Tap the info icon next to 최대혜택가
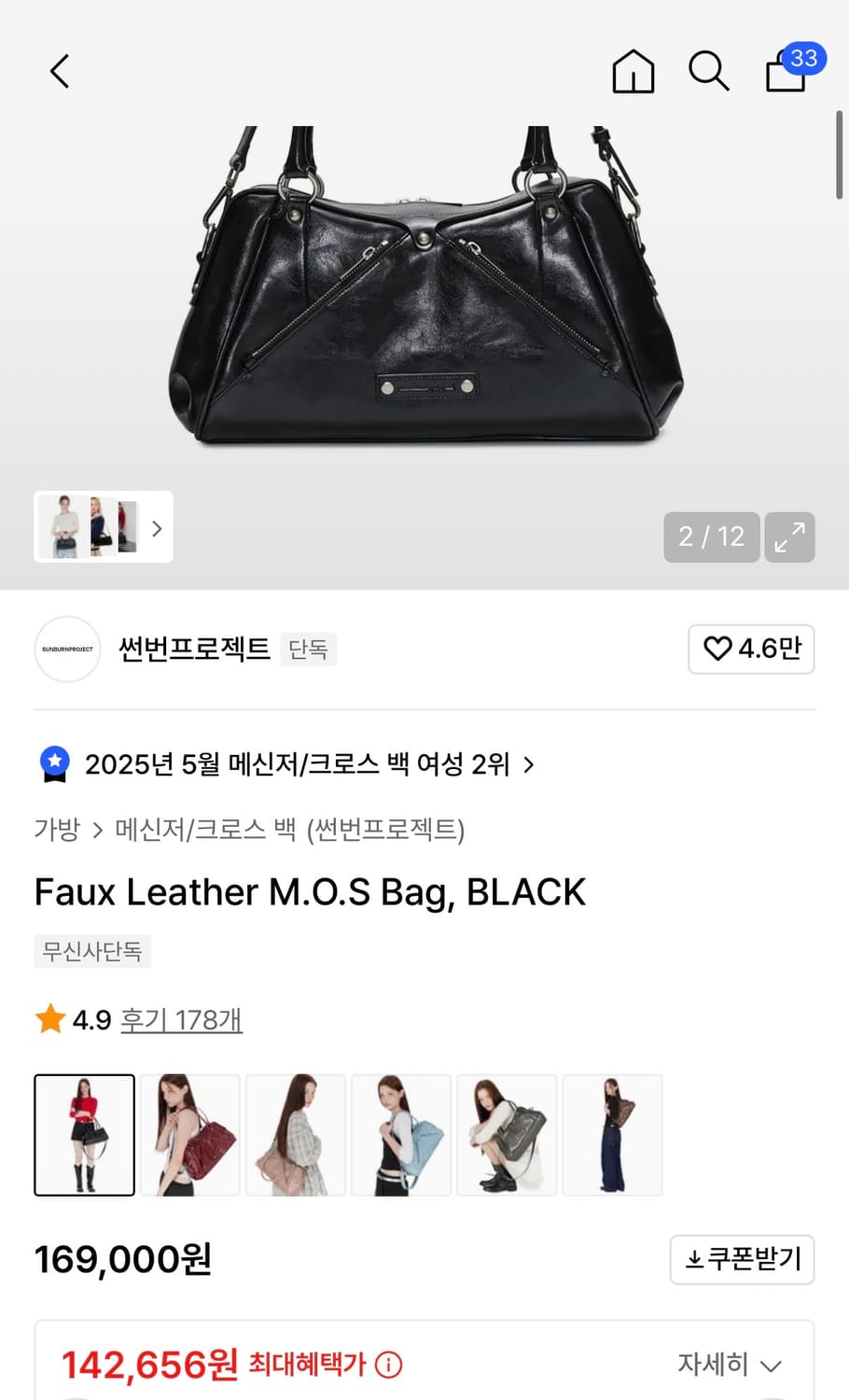The width and height of the screenshot is (849, 1400). click(x=388, y=1365)
